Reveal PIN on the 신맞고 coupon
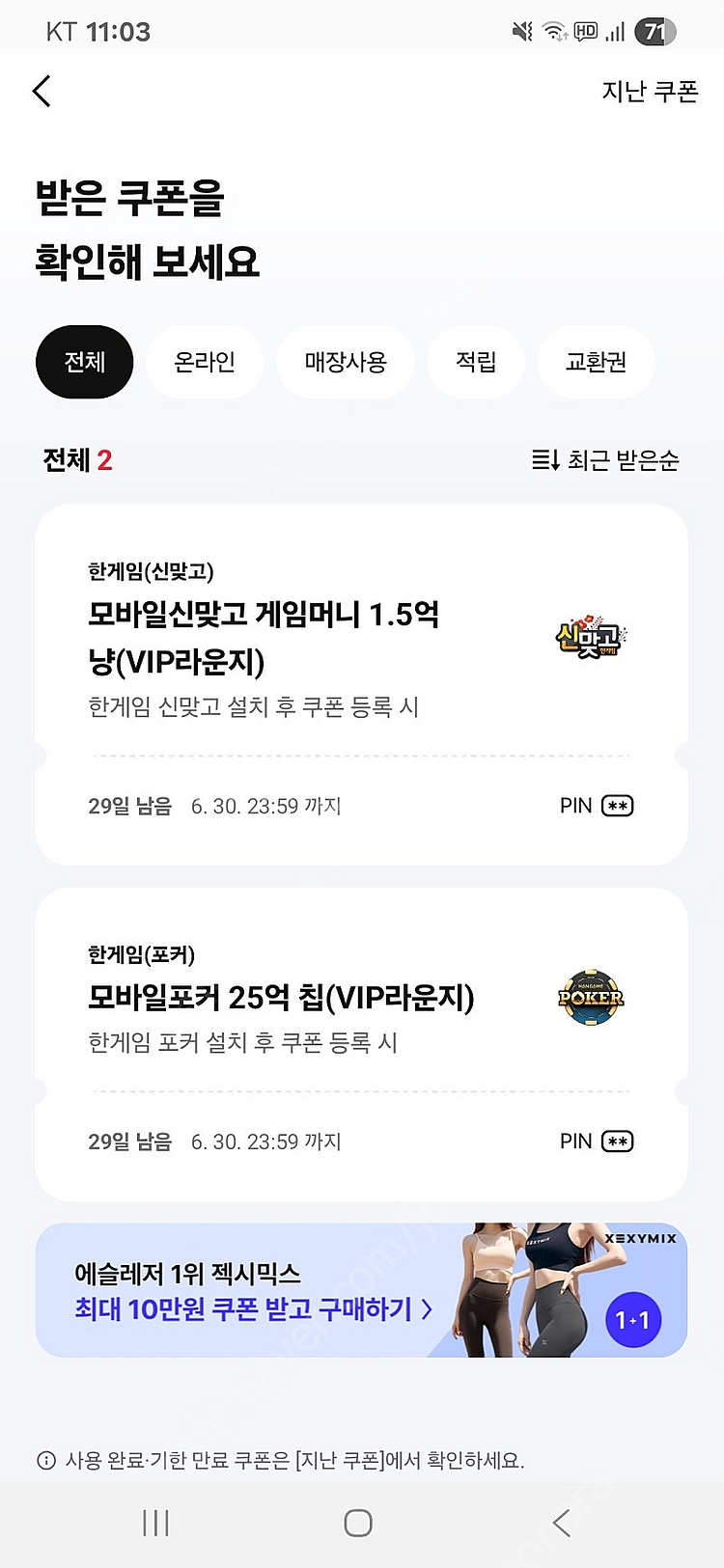Screen dimensions: 724x1568 616,805
